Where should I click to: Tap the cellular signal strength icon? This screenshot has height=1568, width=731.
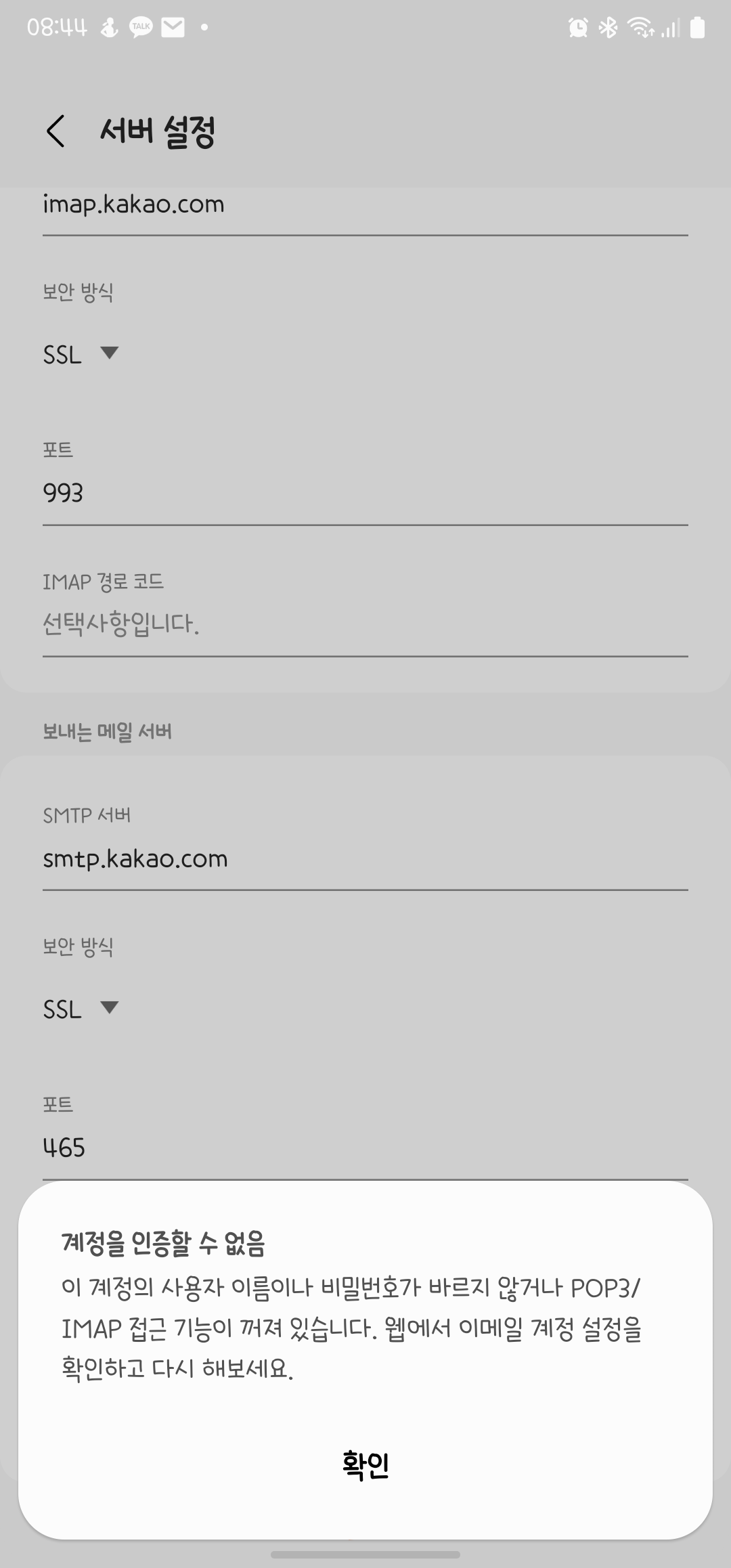point(671,28)
